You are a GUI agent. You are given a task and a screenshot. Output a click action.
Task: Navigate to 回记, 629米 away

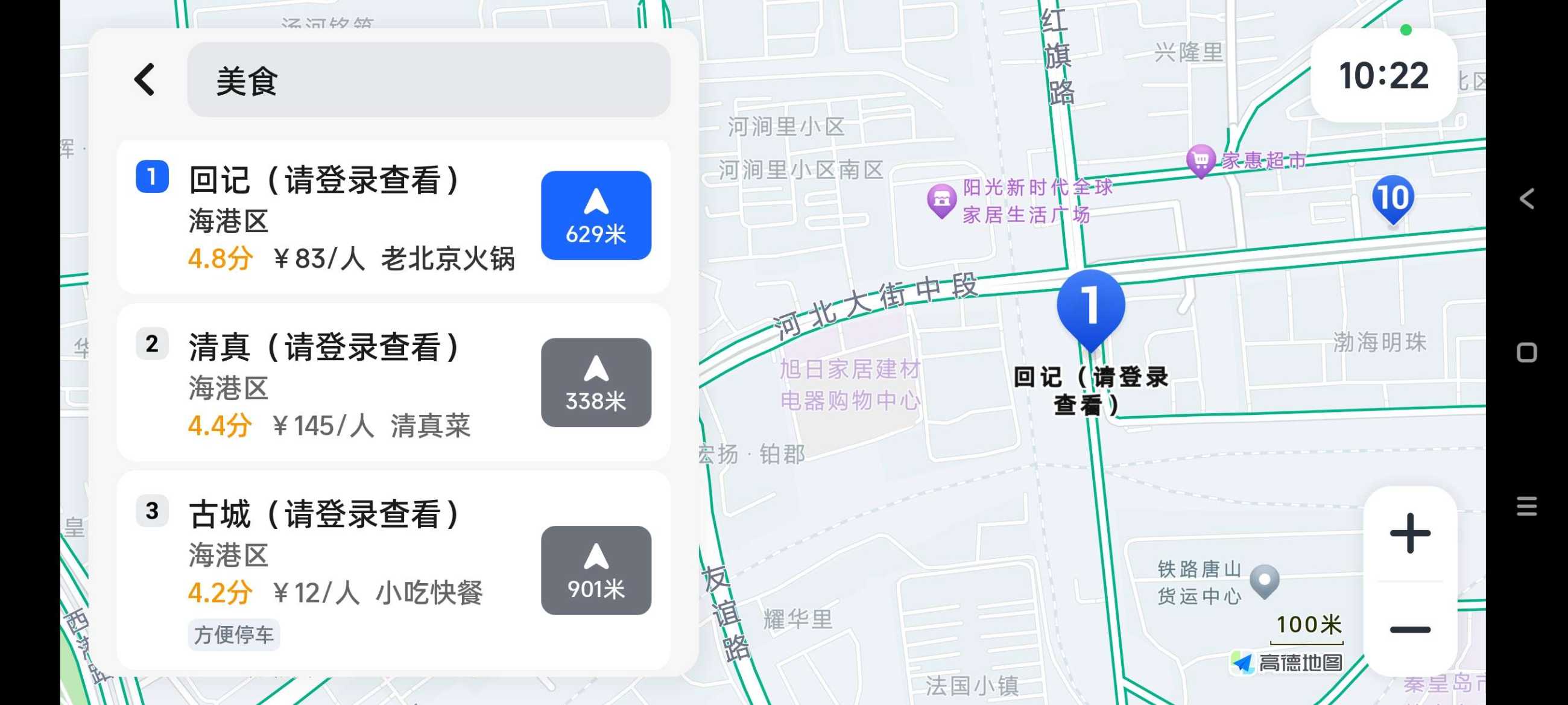(x=595, y=215)
